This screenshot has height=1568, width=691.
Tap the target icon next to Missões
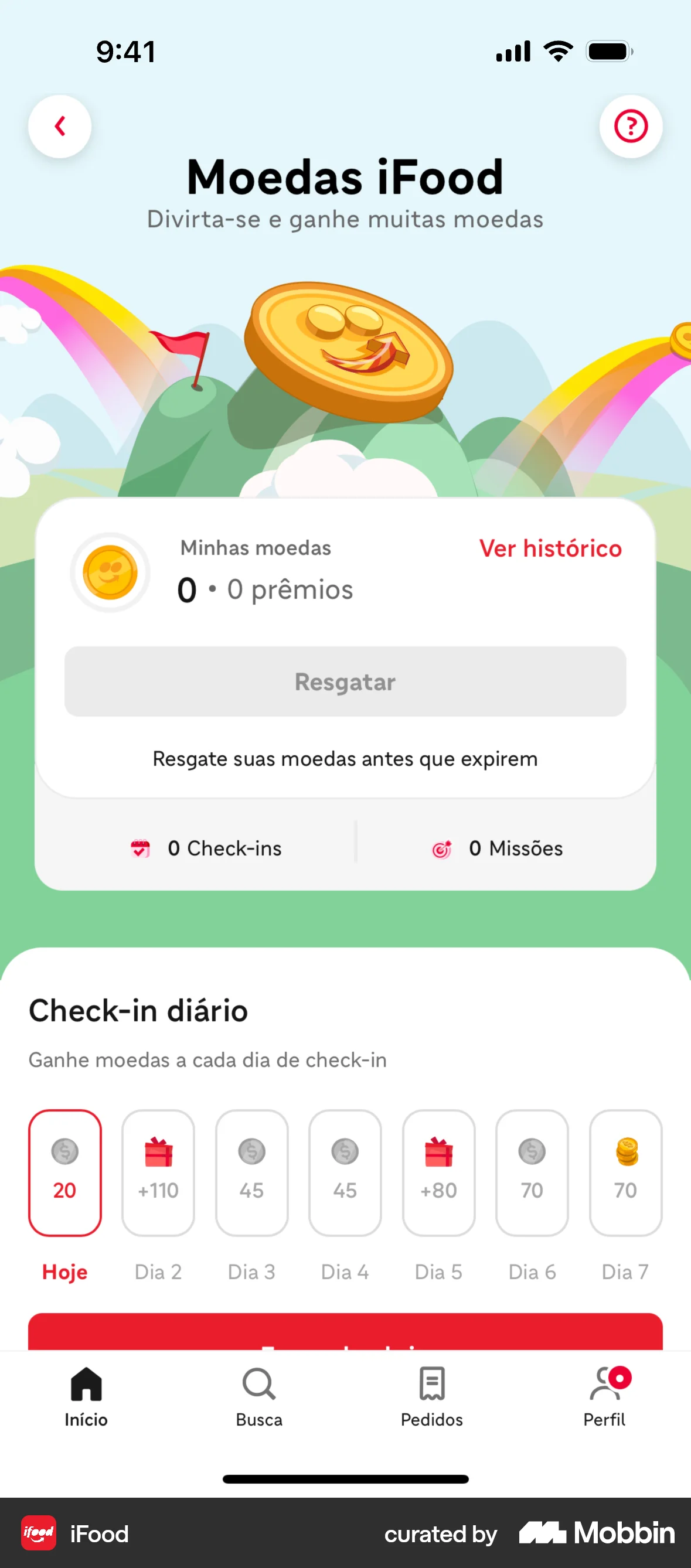(x=441, y=848)
